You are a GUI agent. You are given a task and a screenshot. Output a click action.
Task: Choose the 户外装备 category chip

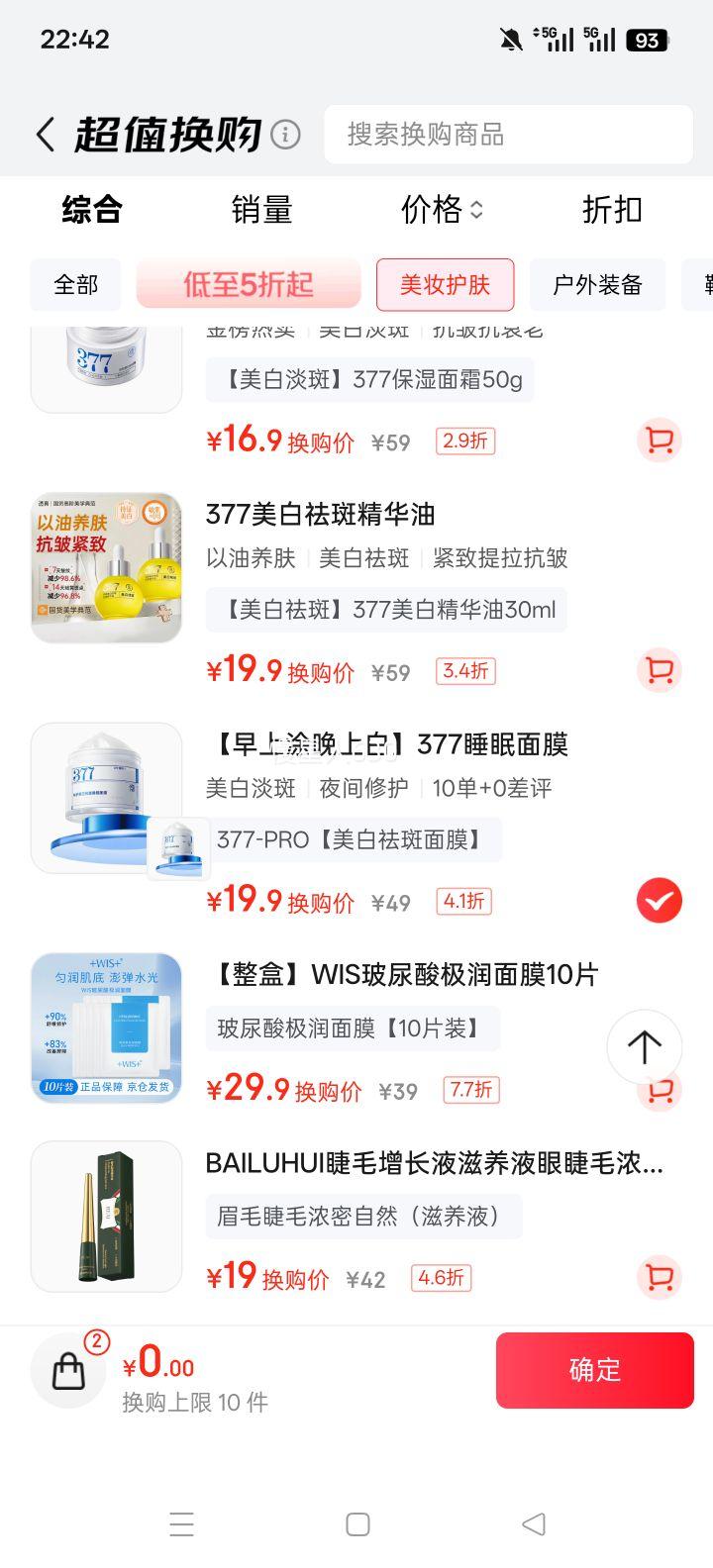[597, 285]
